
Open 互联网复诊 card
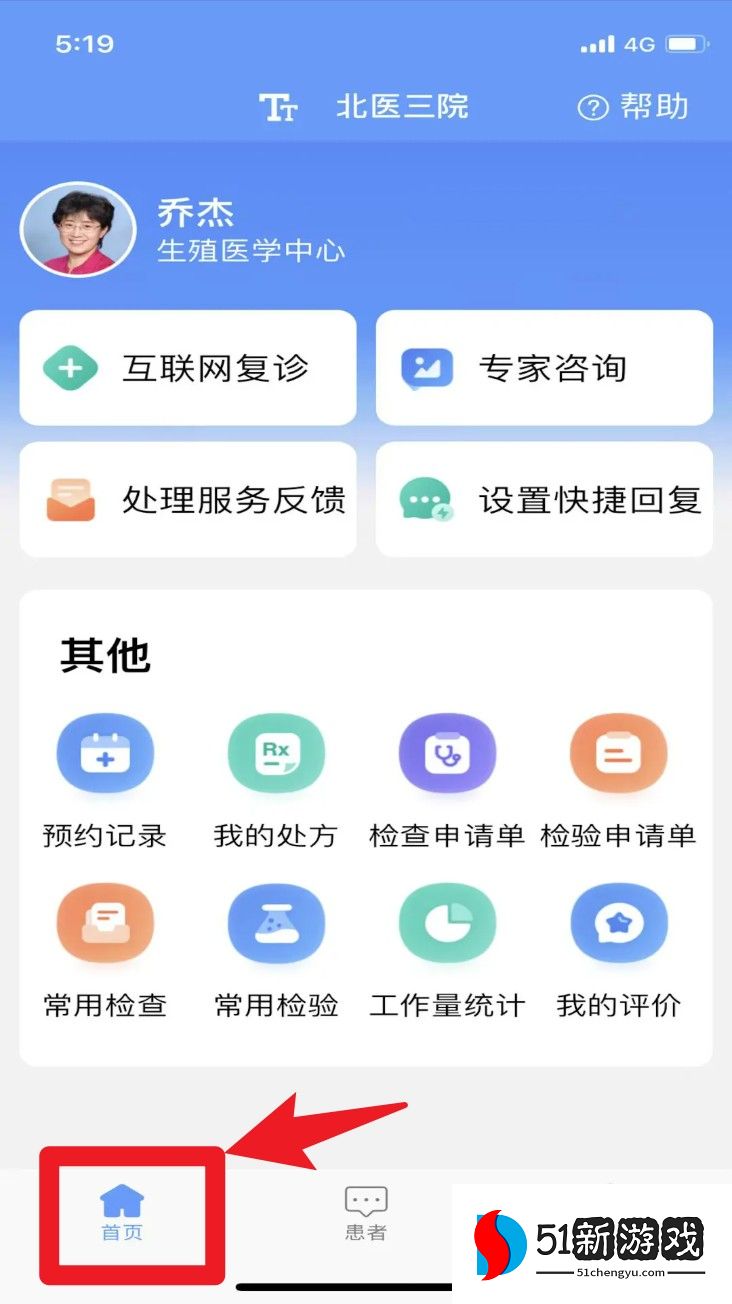[x=188, y=368]
